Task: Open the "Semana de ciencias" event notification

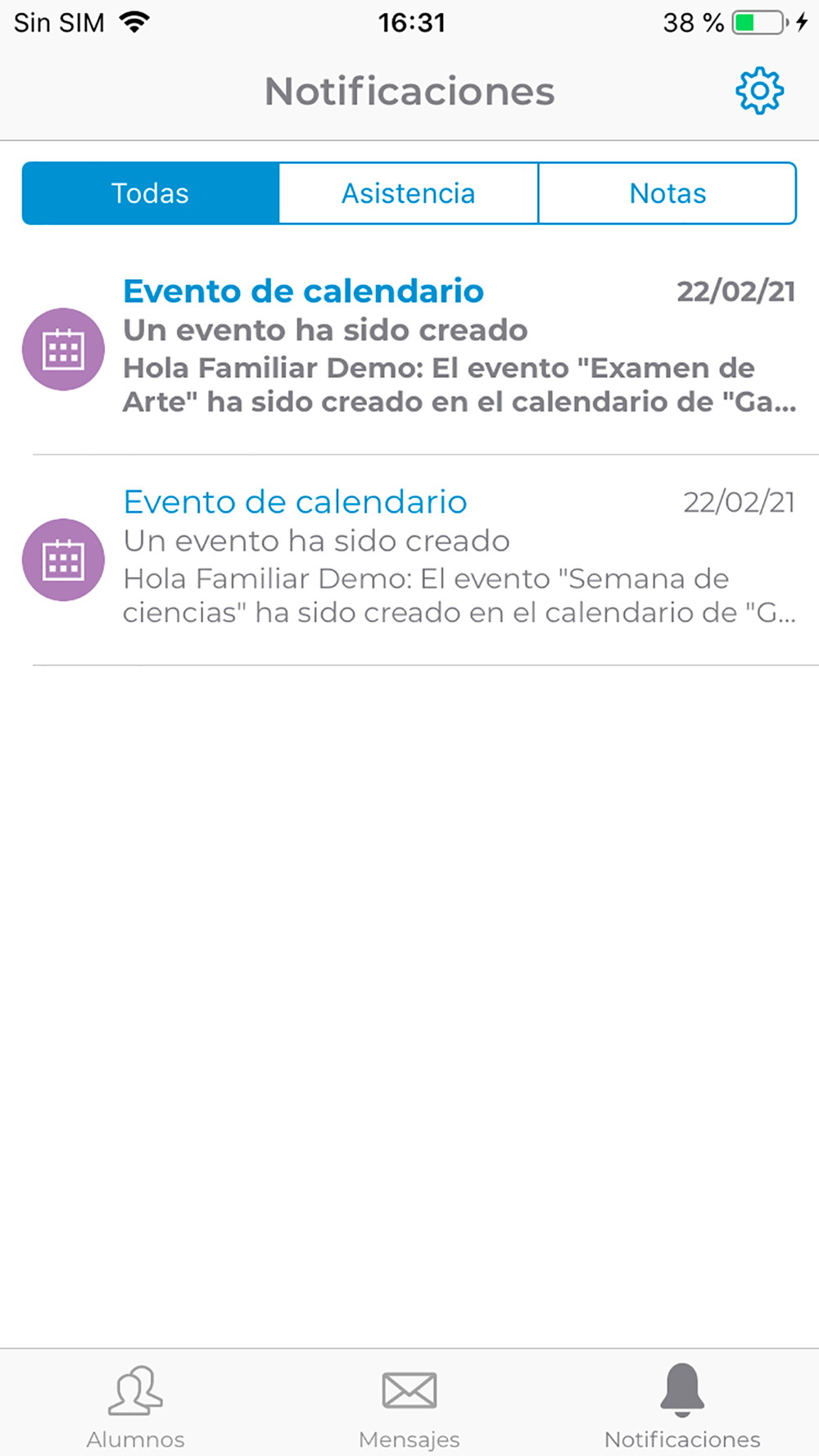Action: [x=409, y=560]
